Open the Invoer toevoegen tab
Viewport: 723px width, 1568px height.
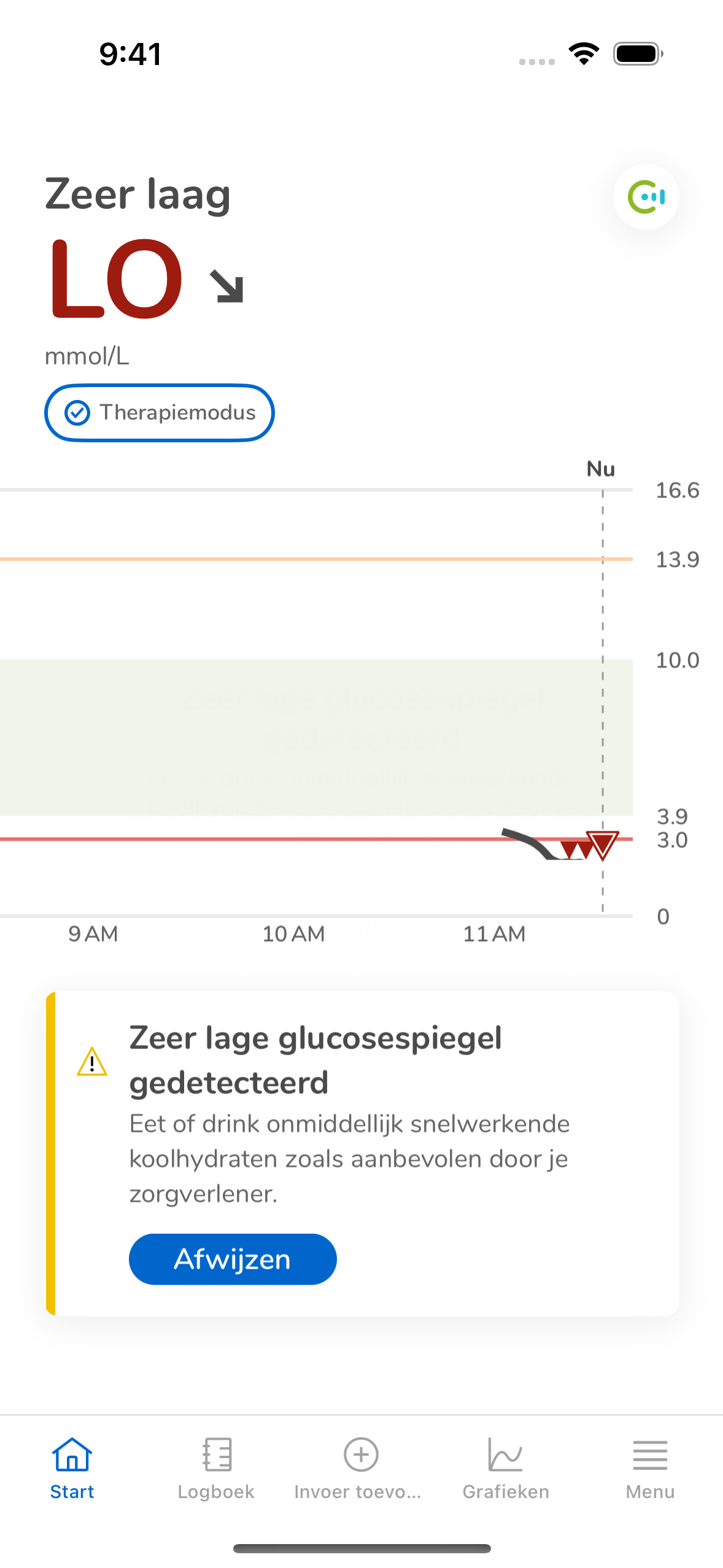pyautogui.click(x=360, y=1467)
